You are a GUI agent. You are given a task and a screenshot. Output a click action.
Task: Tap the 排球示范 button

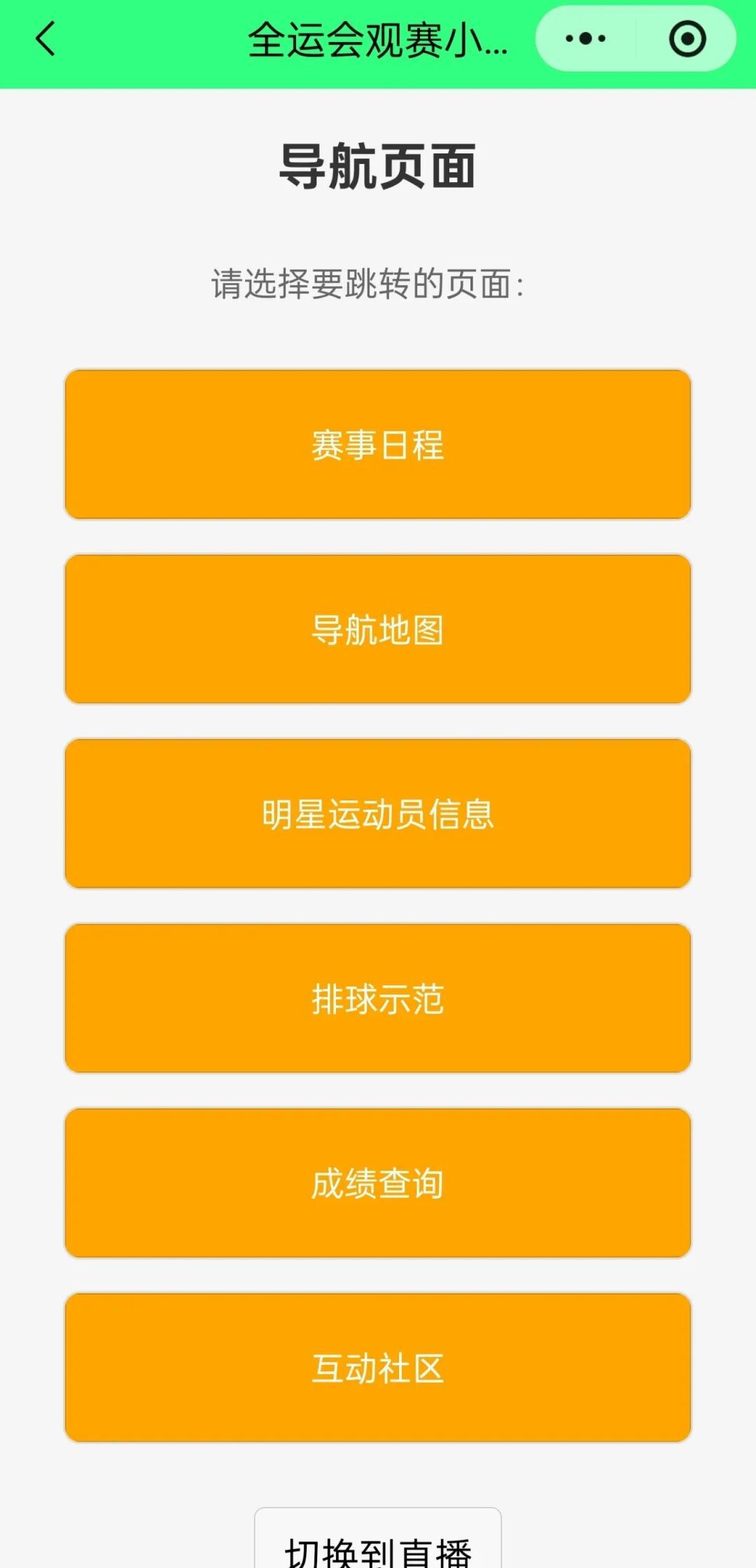[378, 999]
